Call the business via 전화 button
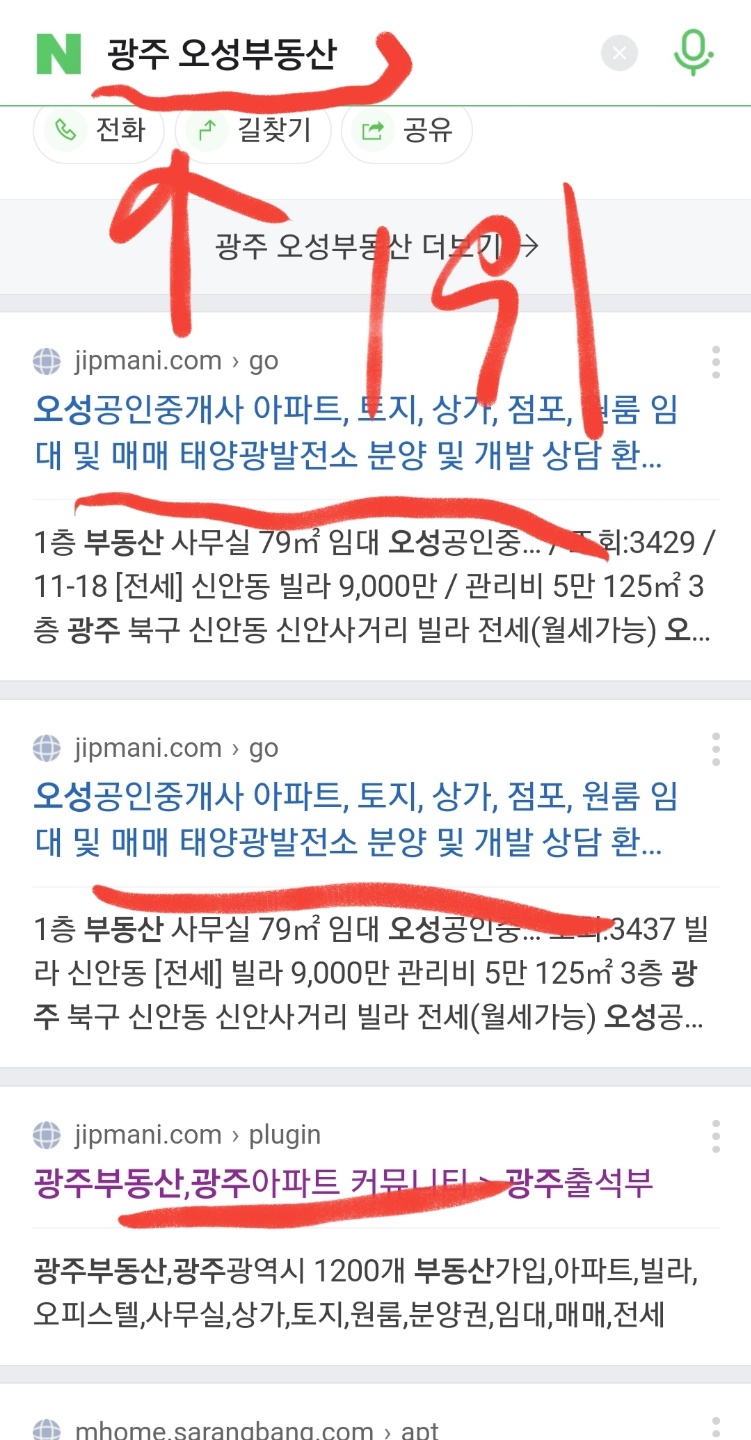The height and width of the screenshot is (1440, 751). click(99, 130)
